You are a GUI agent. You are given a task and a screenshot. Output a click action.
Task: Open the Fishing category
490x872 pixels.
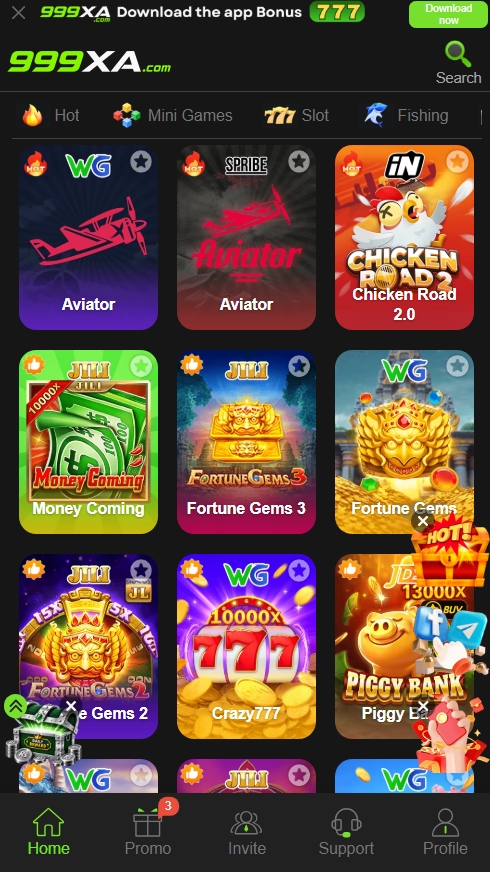406,116
